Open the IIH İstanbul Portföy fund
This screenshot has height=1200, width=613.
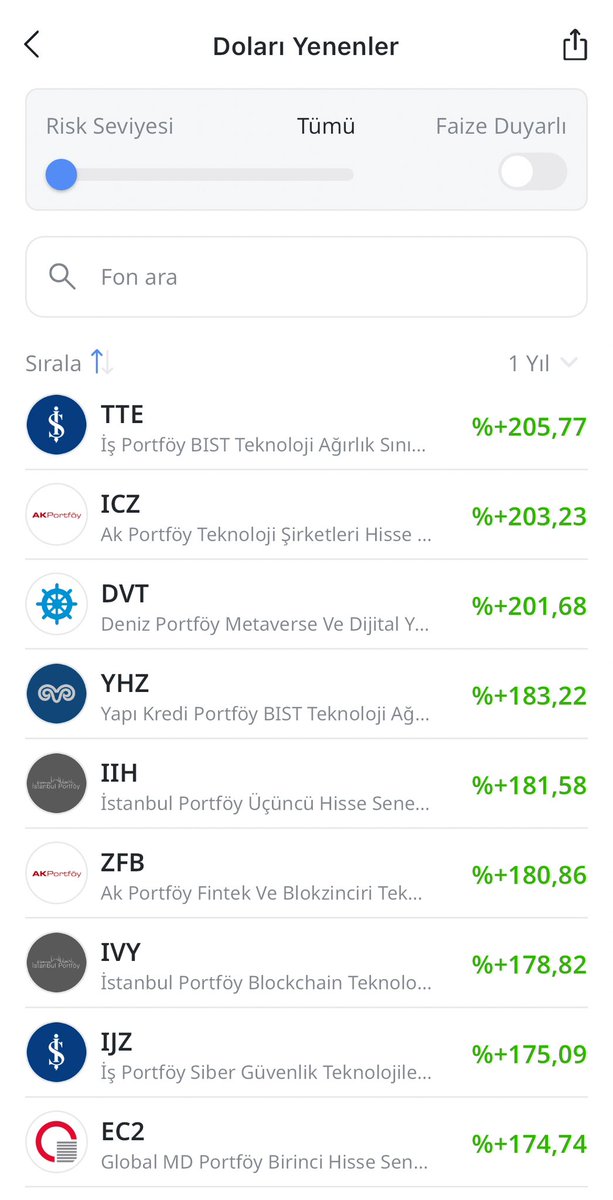pyautogui.click(x=306, y=784)
